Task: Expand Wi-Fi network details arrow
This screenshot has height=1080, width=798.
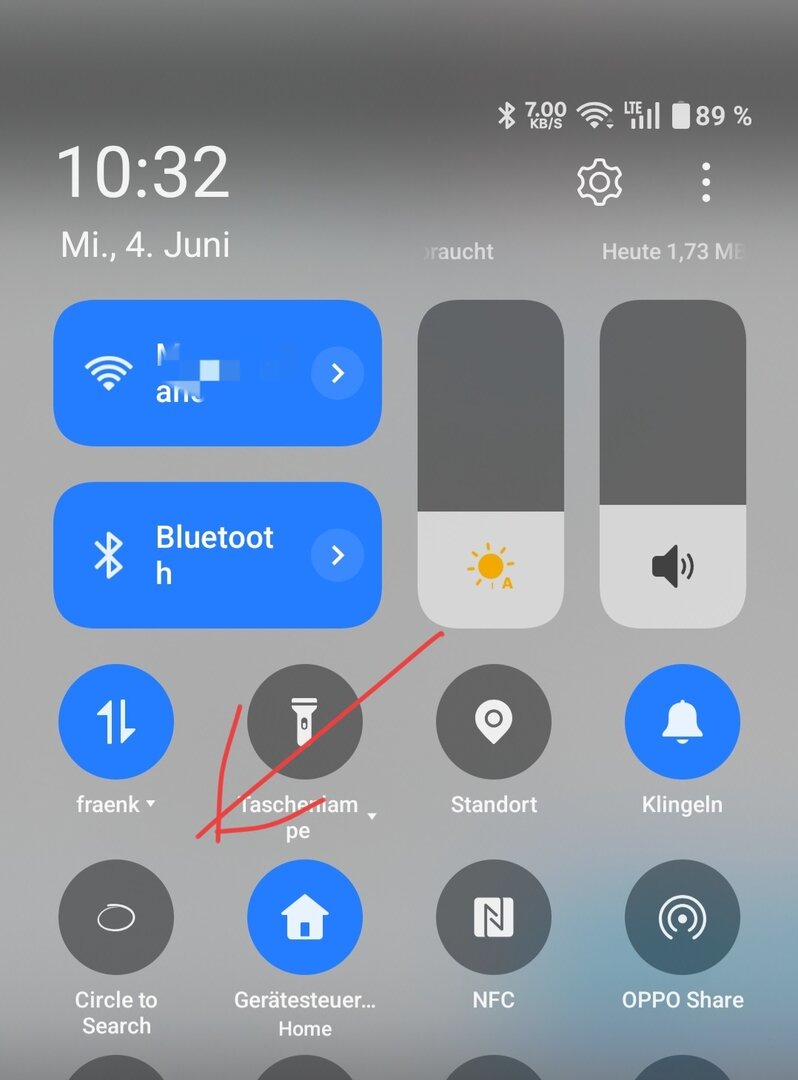Action: 337,373
